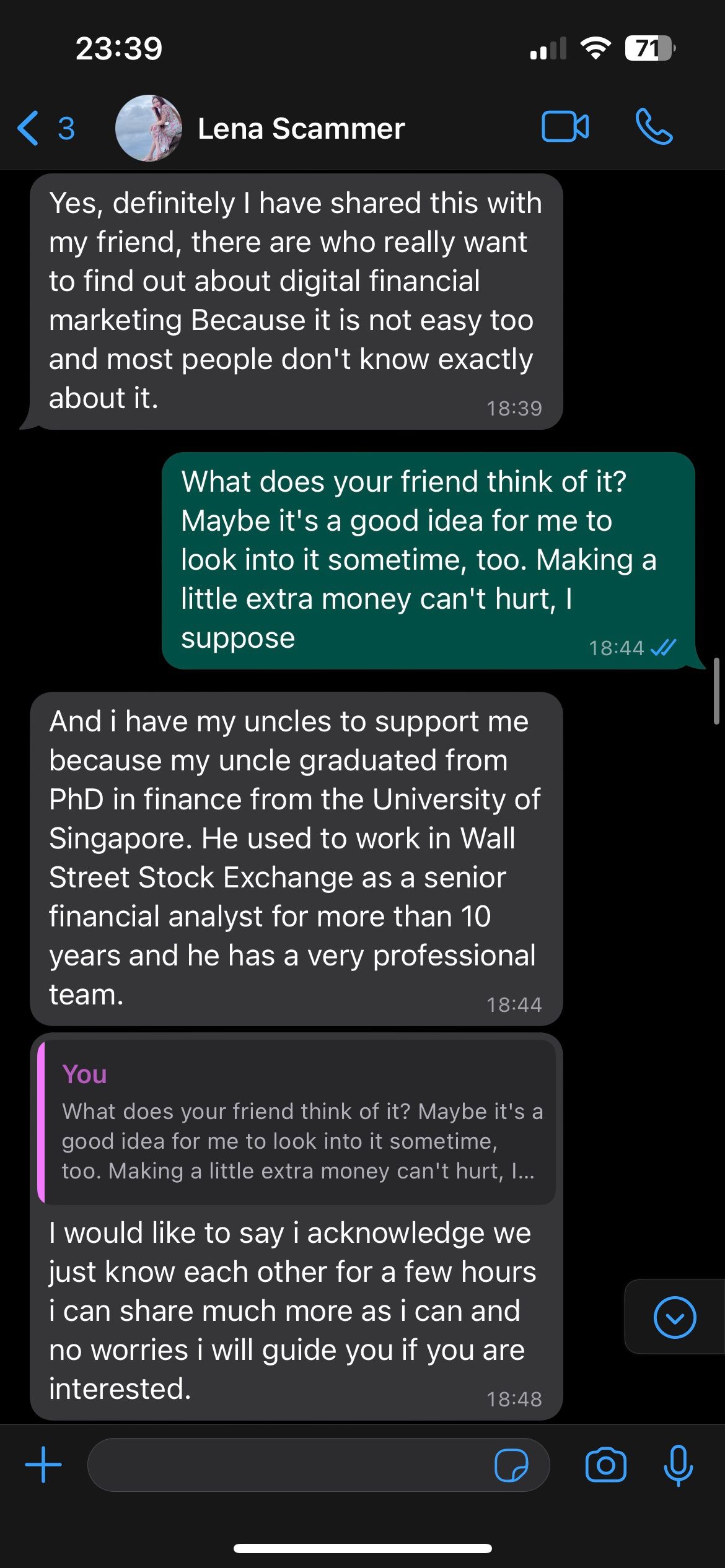Open the sticker picker
This screenshot has width=725, height=1568.
(511, 1465)
